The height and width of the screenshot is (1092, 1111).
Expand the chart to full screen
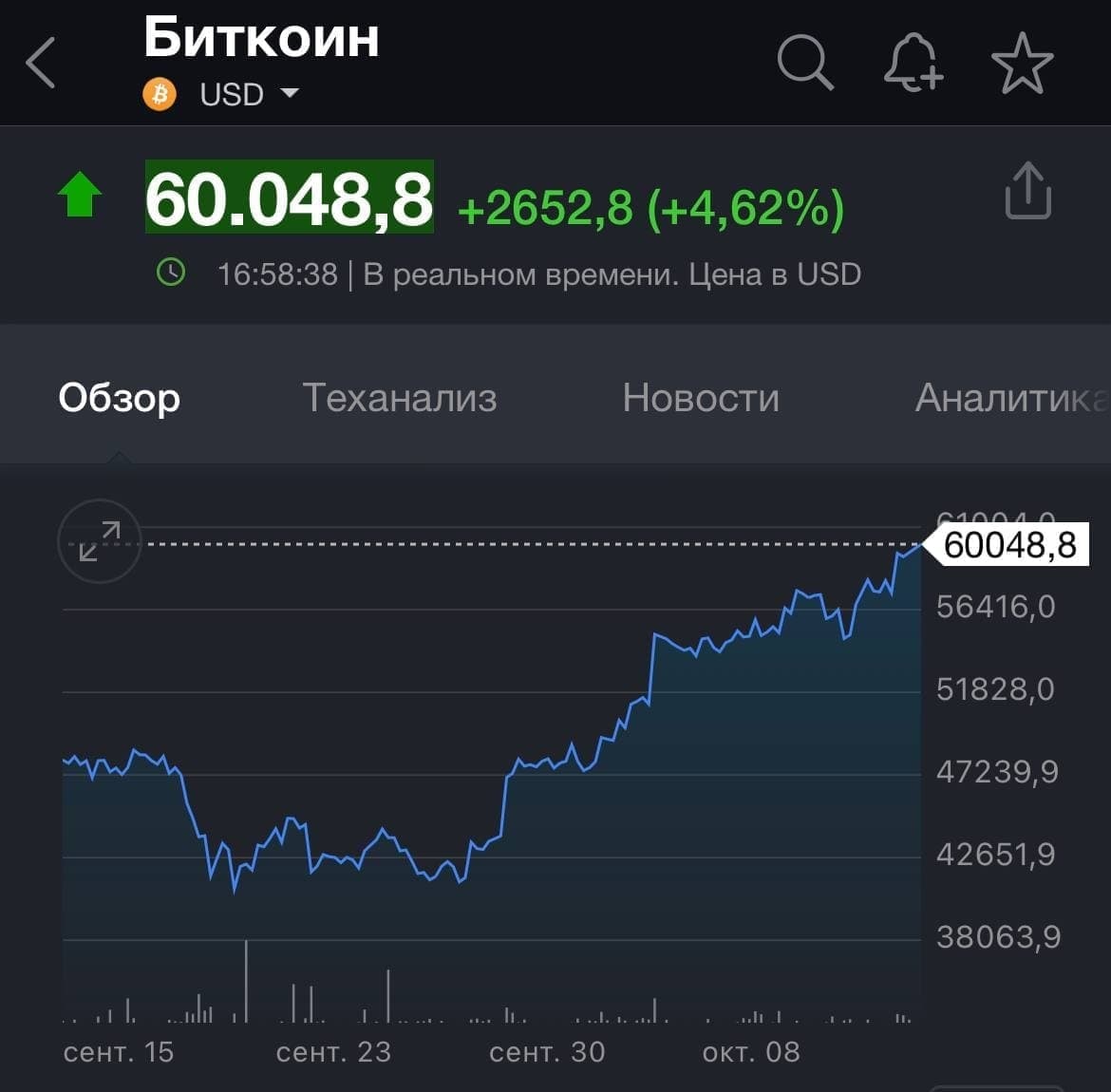(100, 541)
